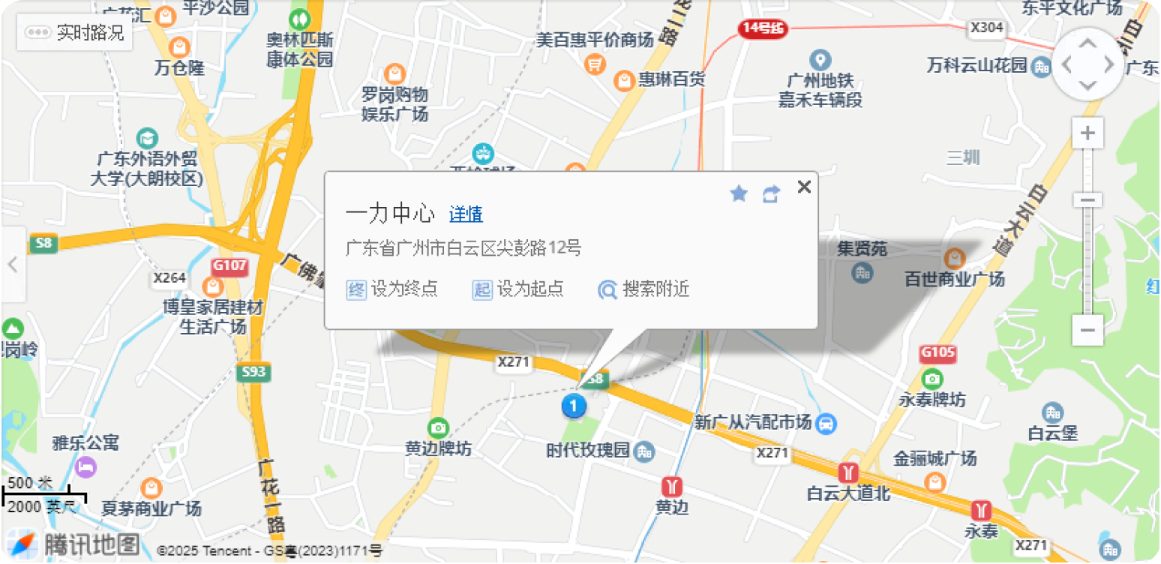Set 一力中心 as starting point (设为起点)

pyautogui.click(x=518, y=289)
